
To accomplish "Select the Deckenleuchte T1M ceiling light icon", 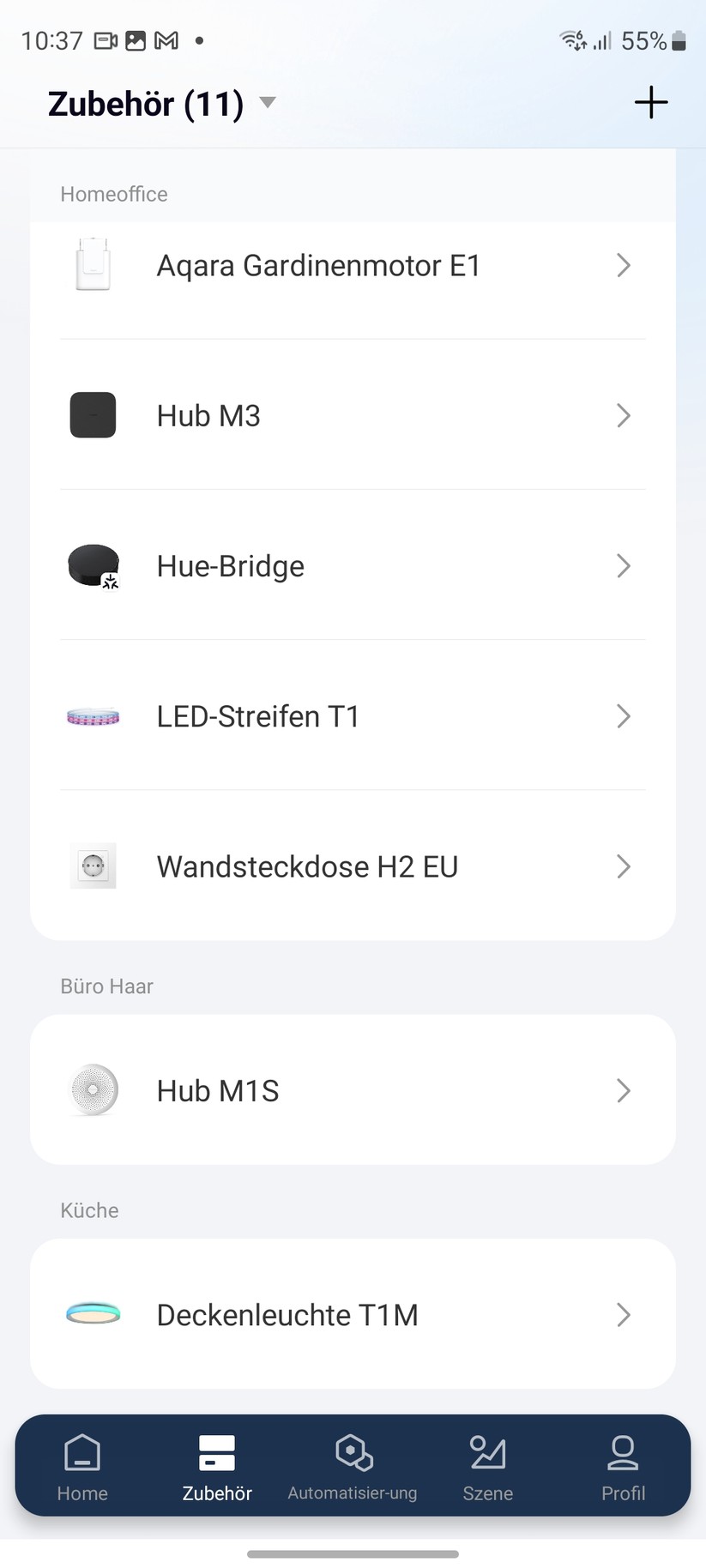I will [x=93, y=1315].
